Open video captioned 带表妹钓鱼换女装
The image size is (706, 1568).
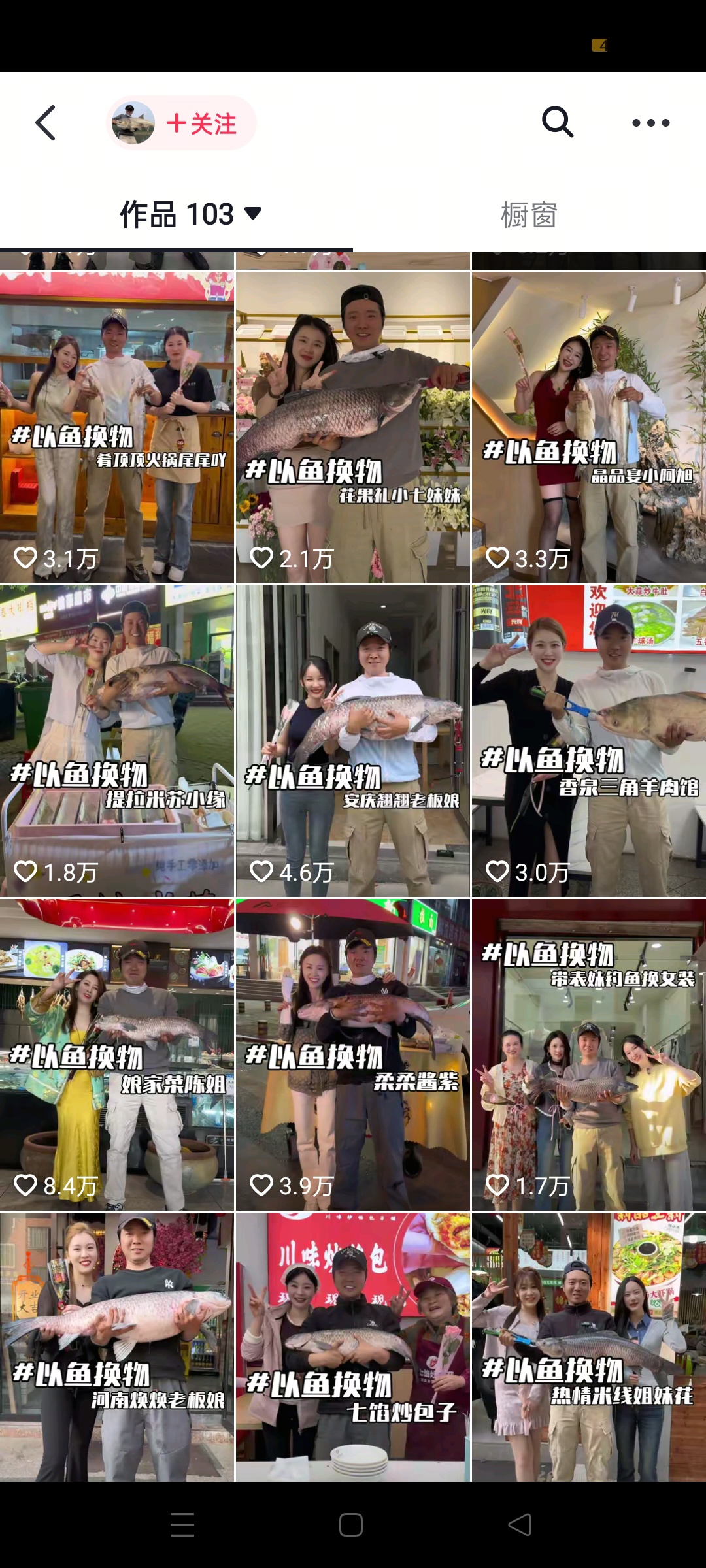tap(589, 1054)
